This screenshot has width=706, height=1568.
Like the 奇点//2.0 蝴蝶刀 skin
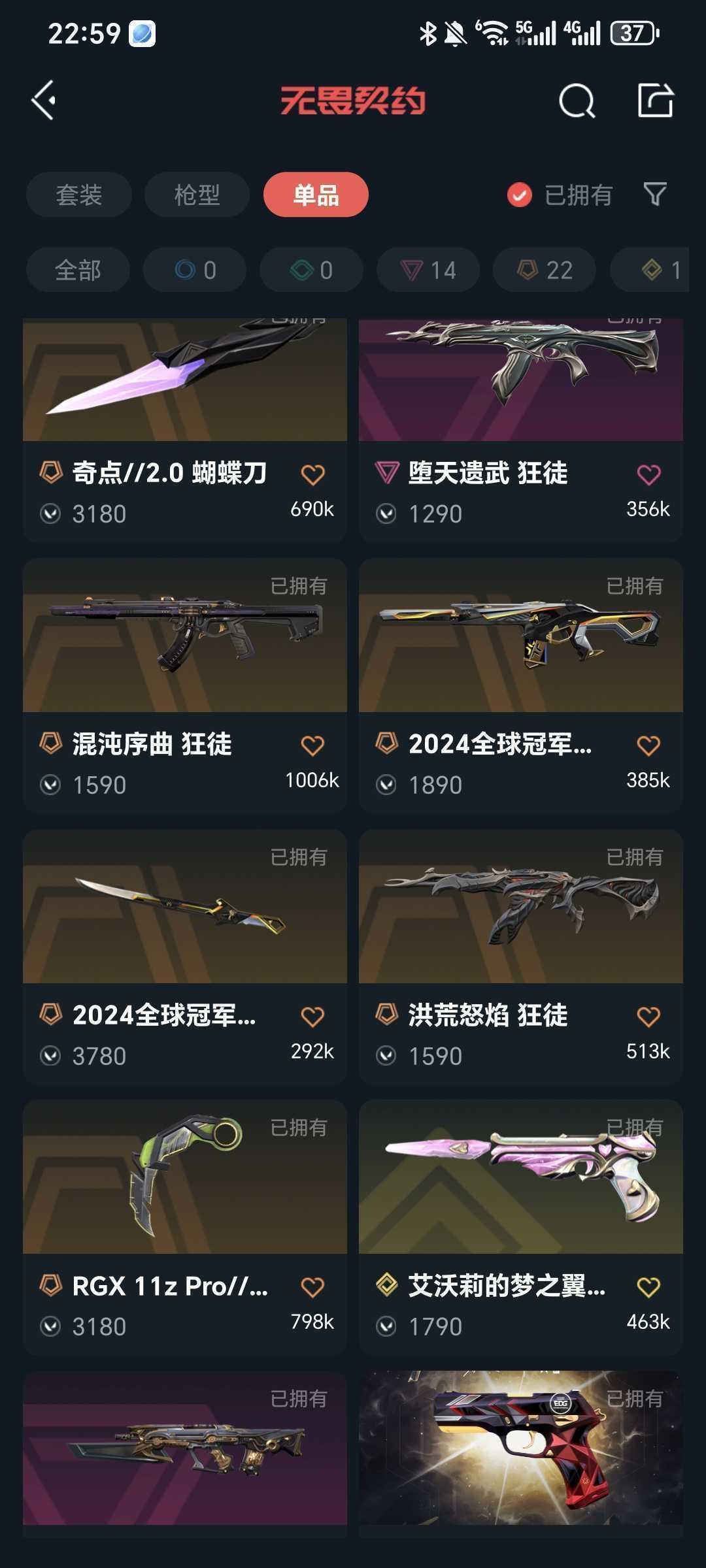point(312,474)
